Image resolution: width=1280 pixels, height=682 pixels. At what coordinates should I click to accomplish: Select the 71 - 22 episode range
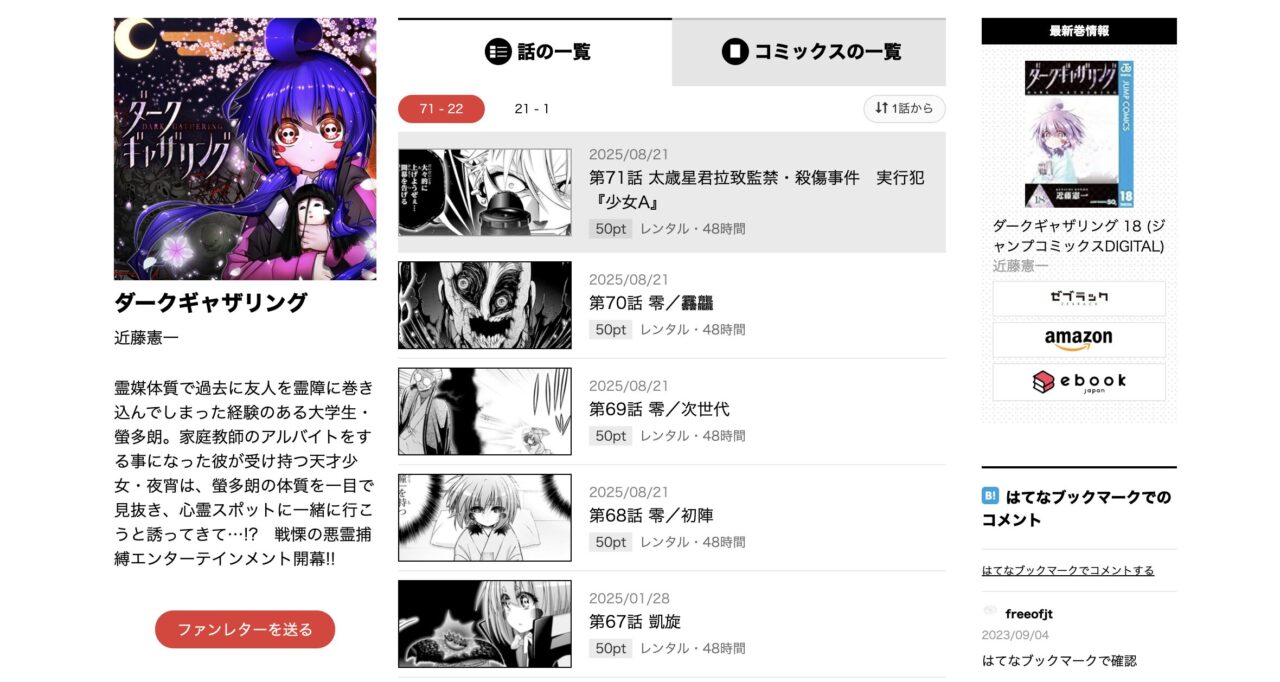(x=441, y=109)
